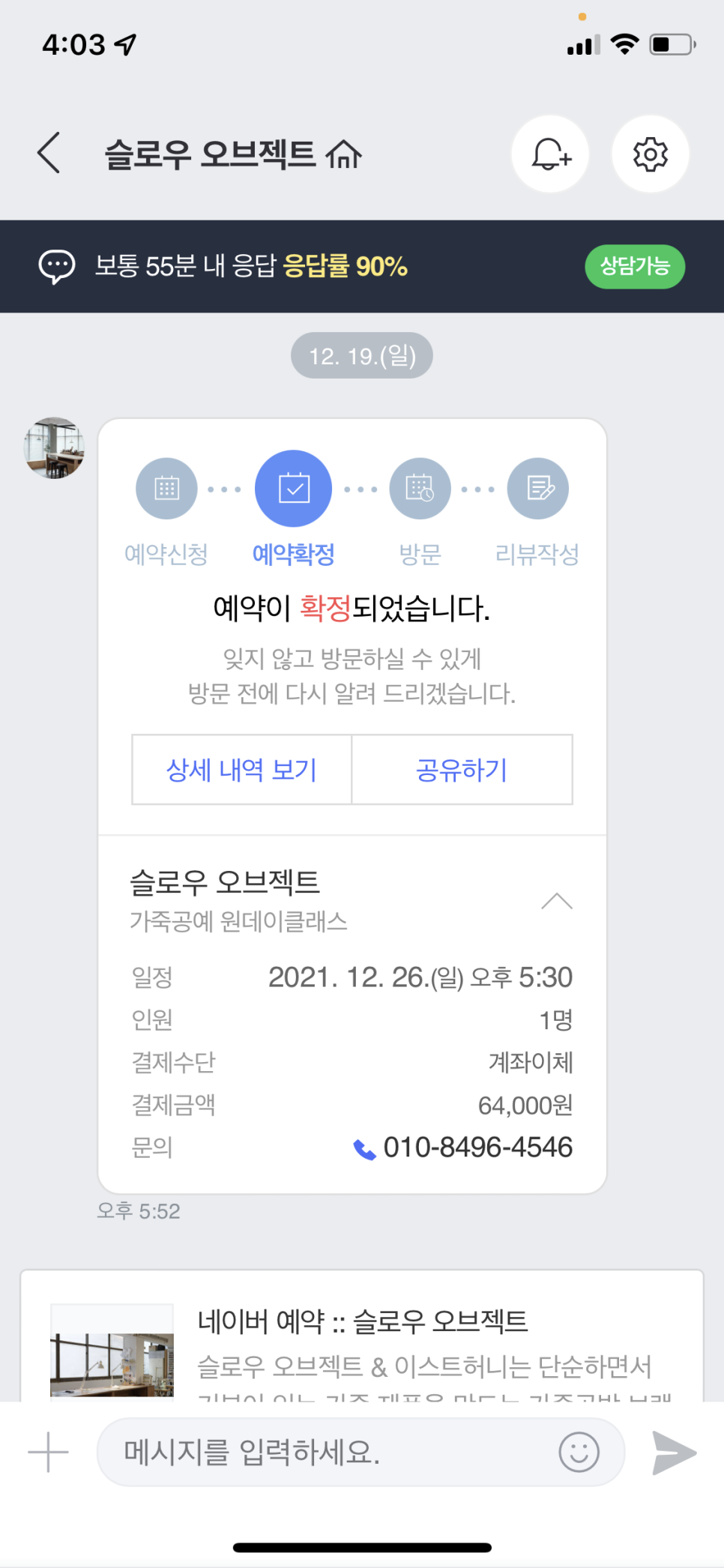Tap the plus icon to attach content

click(x=45, y=1452)
